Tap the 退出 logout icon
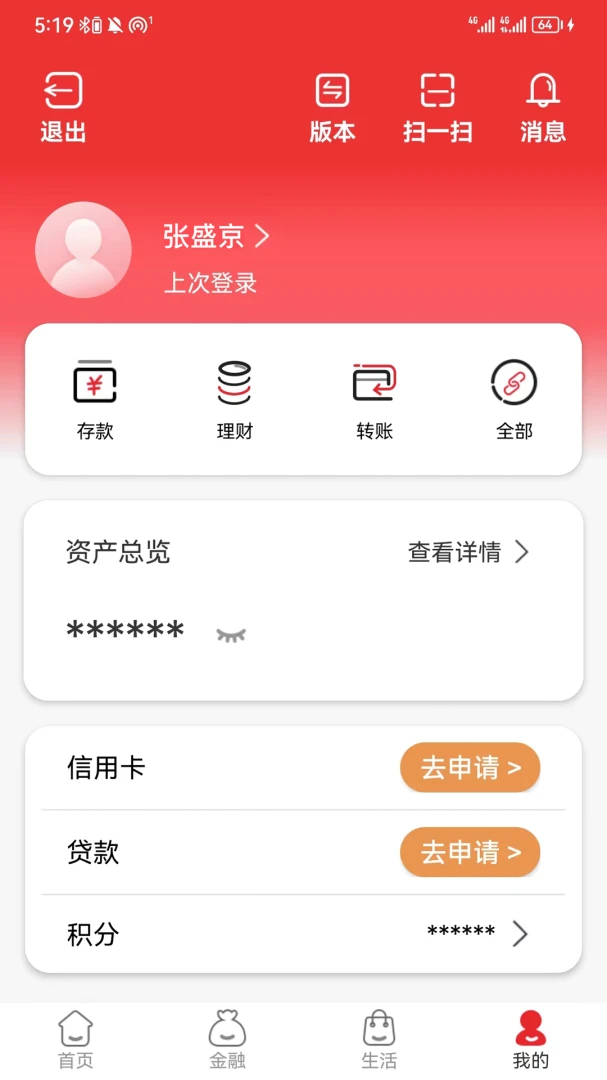Viewport: 607px width, 1080px height. (x=63, y=107)
